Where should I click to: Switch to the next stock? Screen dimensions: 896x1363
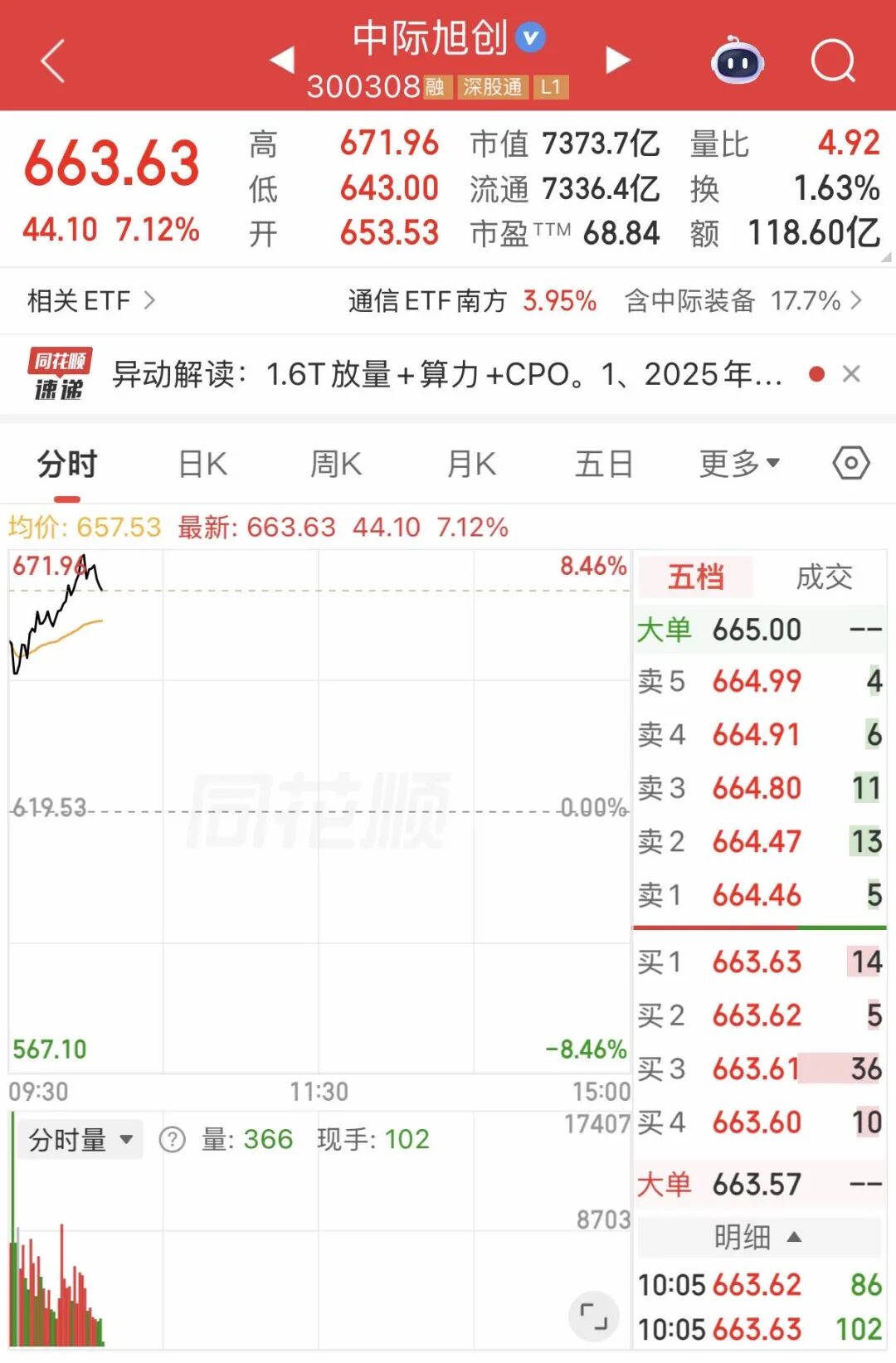pyautogui.click(x=617, y=60)
